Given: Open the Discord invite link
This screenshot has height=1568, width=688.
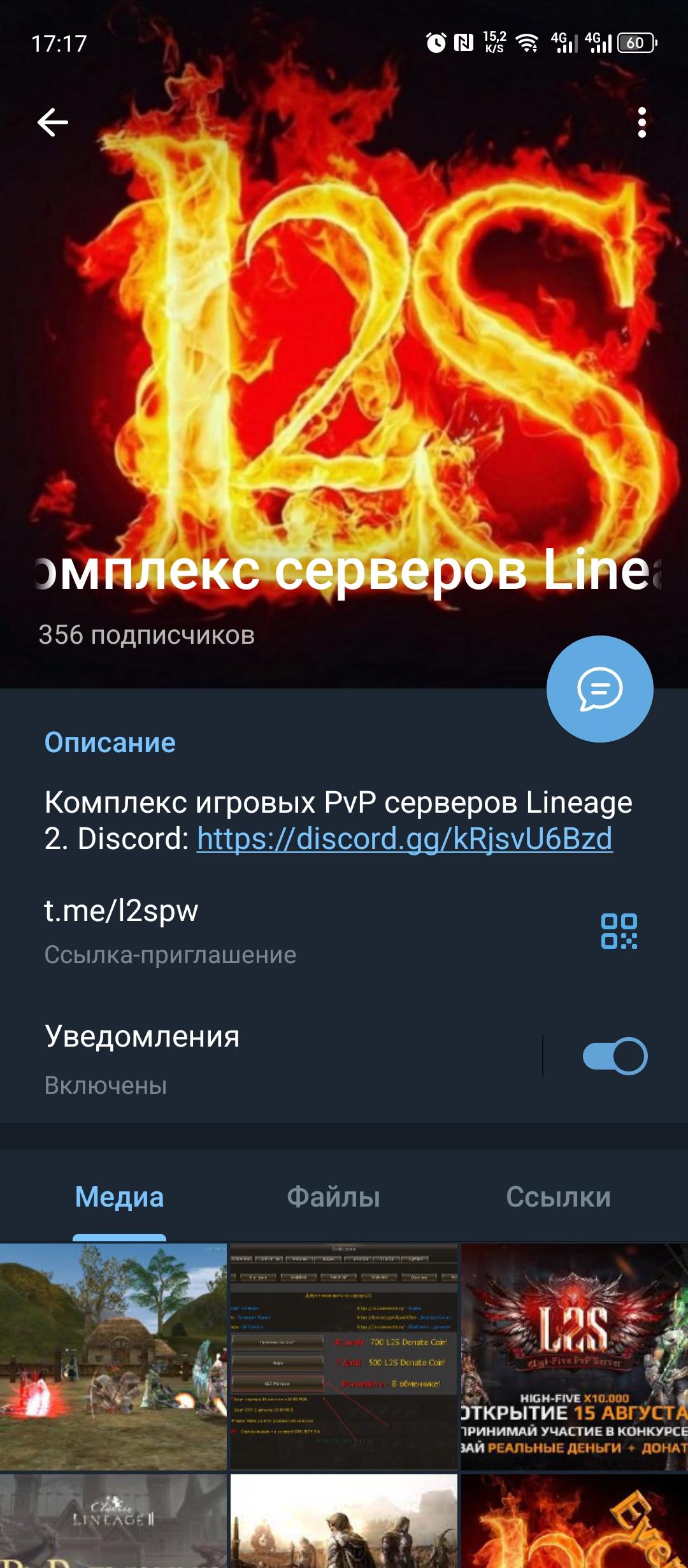Looking at the screenshot, I should (405, 839).
